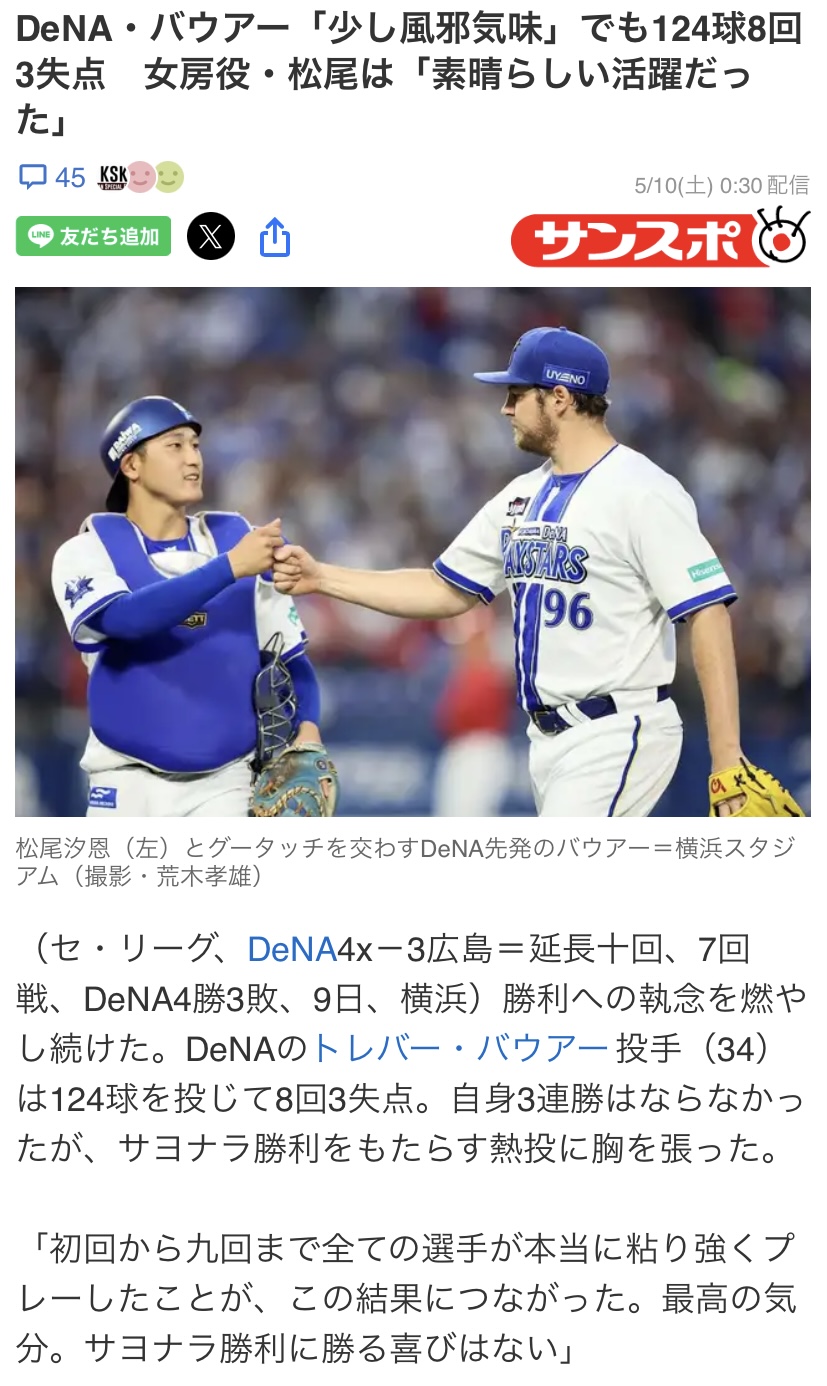Share the article on X

pyautogui.click(x=212, y=237)
